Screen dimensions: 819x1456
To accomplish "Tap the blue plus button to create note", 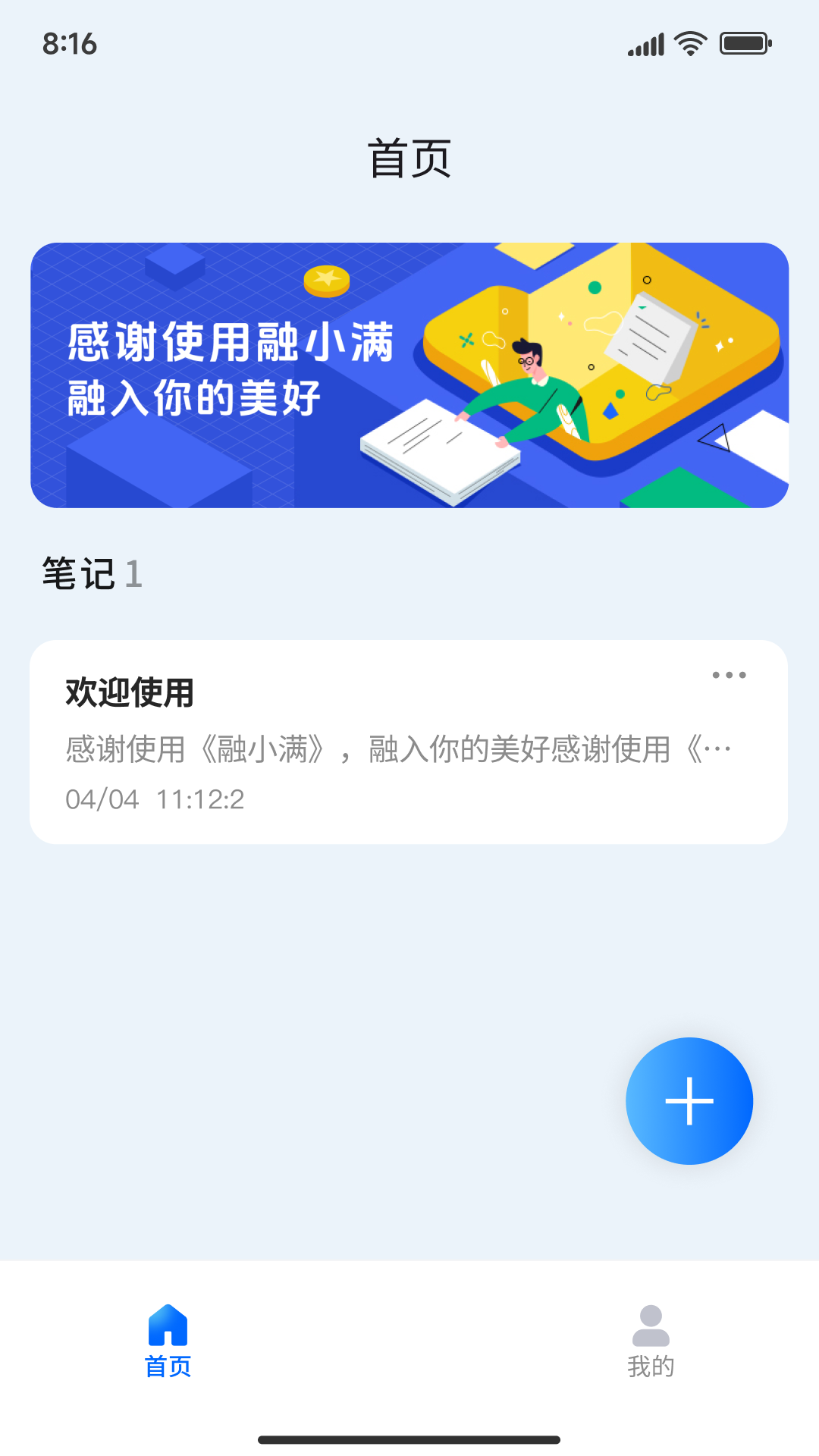I will (x=689, y=1100).
